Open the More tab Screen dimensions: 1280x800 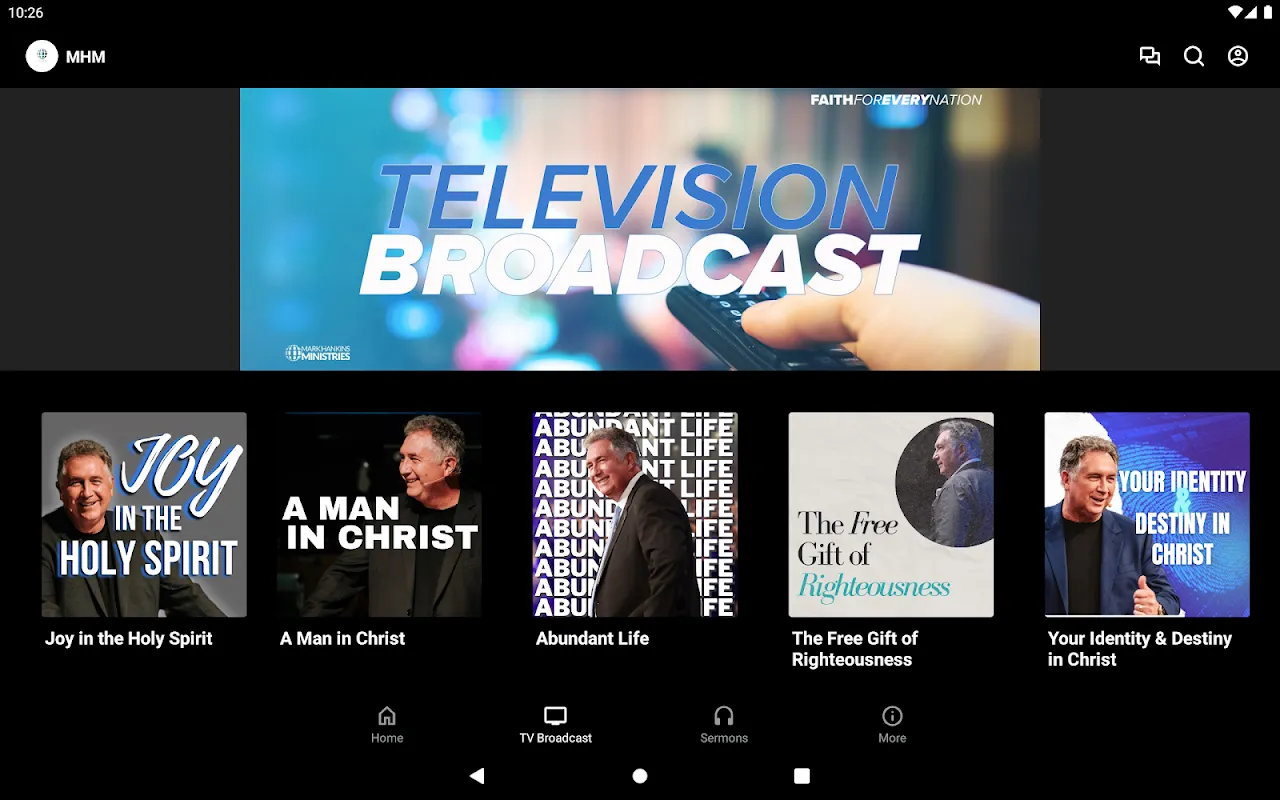coord(892,725)
